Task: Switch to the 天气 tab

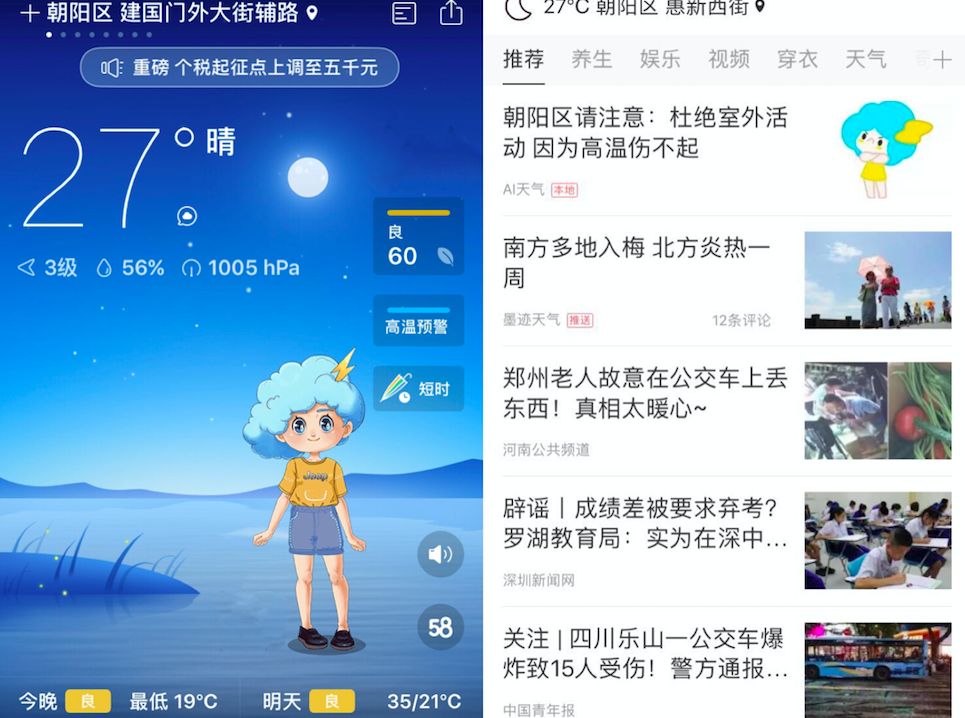Action: [x=865, y=60]
